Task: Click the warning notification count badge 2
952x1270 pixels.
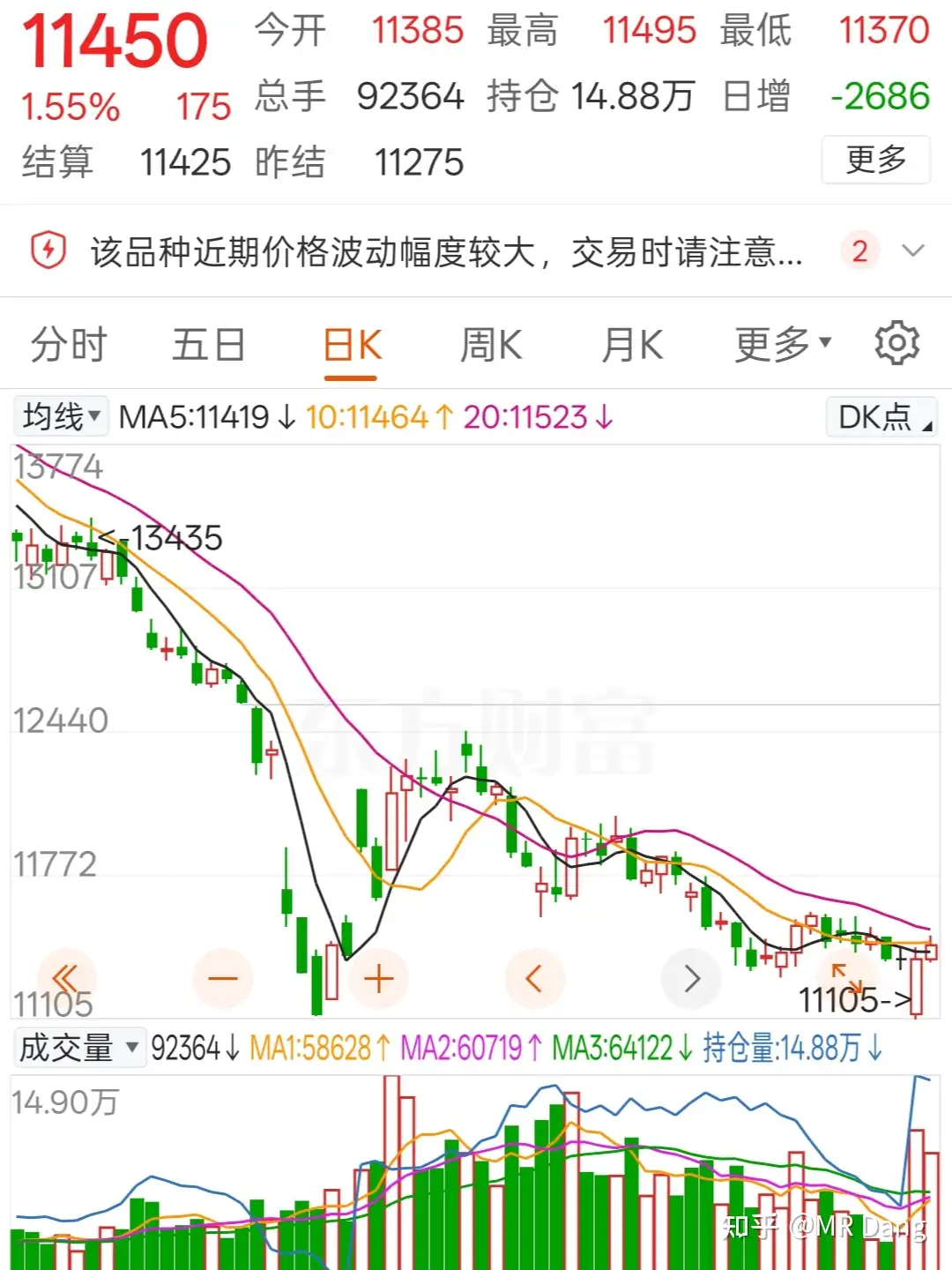Action: point(859,250)
